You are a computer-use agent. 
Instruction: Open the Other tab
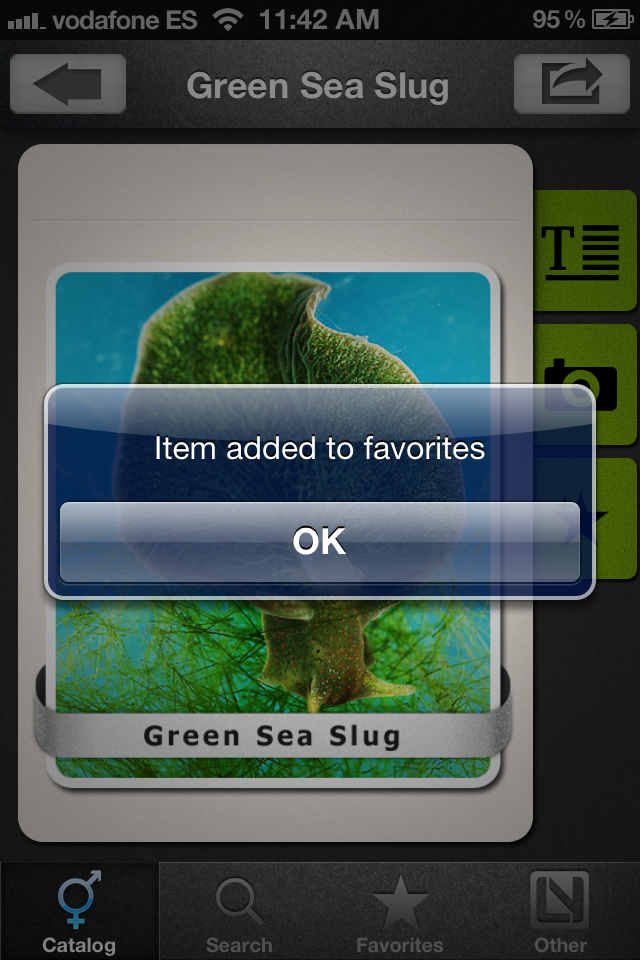click(559, 912)
